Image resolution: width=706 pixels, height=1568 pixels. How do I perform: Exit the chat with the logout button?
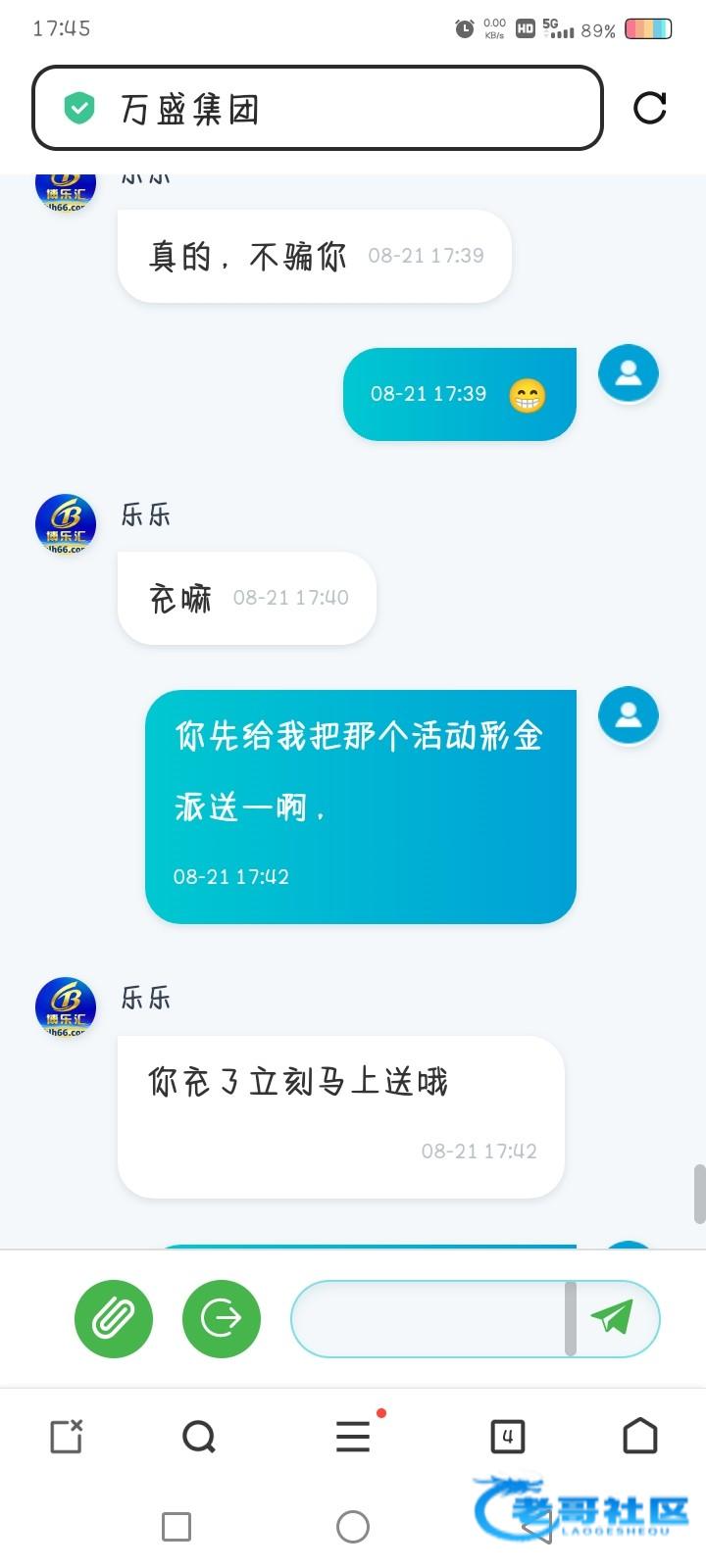coord(222,1318)
